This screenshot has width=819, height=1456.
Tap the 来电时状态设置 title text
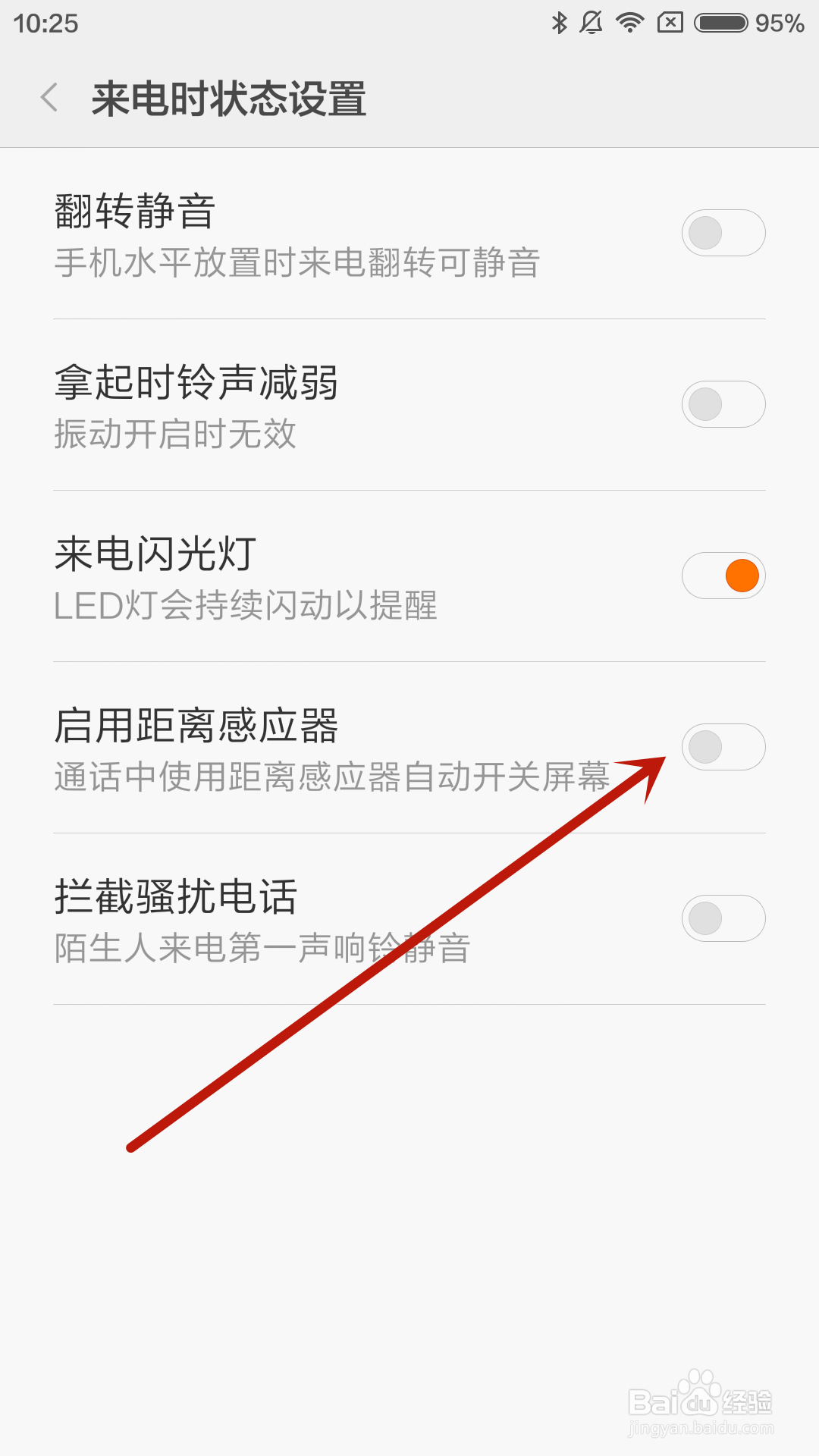coord(227,99)
